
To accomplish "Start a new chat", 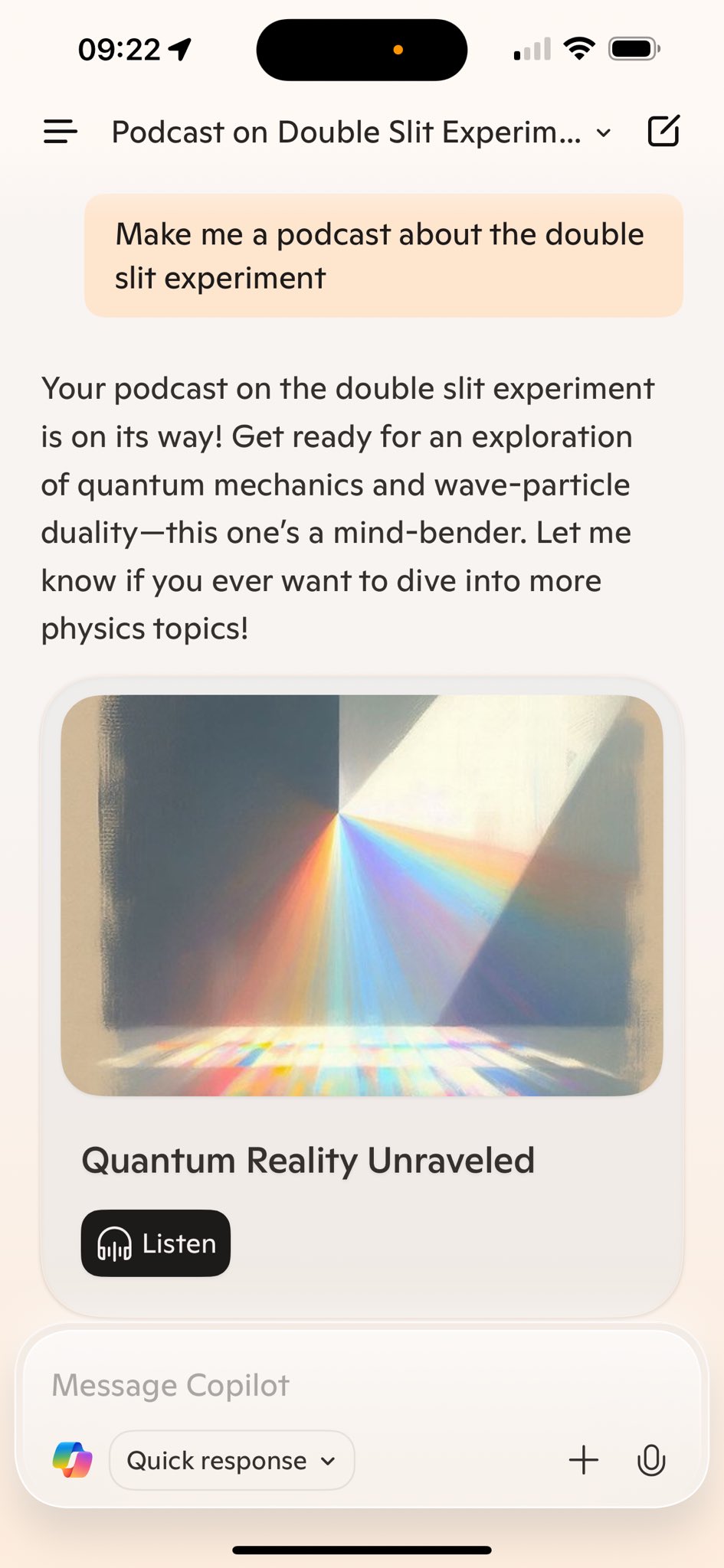I will [663, 131].
